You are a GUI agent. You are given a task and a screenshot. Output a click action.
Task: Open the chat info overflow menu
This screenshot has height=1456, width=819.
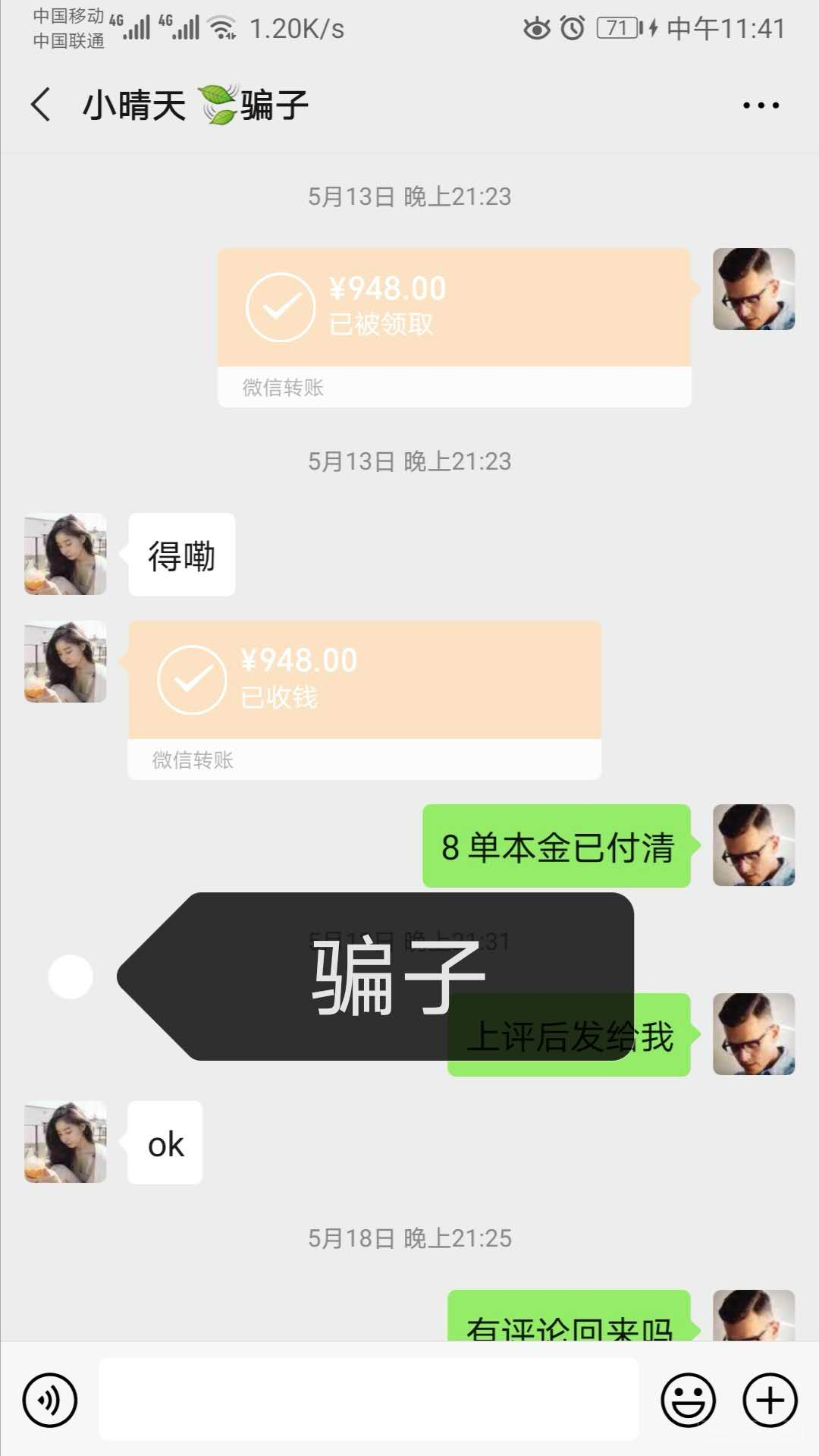click(761, 105)
